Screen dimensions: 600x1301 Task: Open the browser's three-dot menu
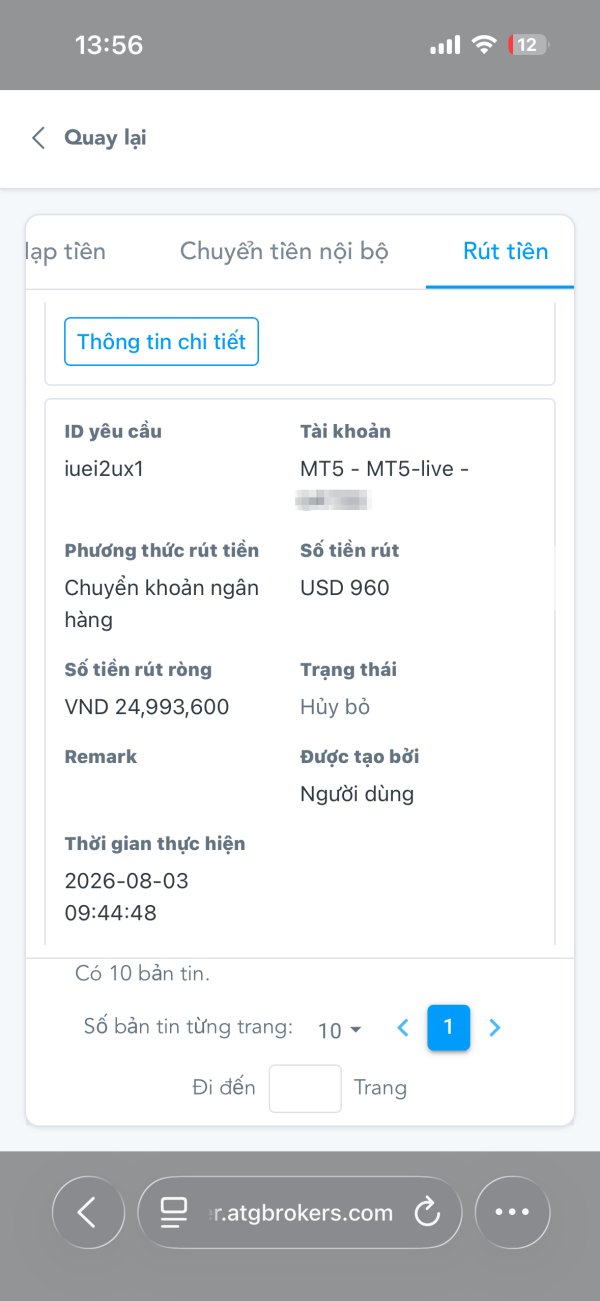(x=512, y=1213)
